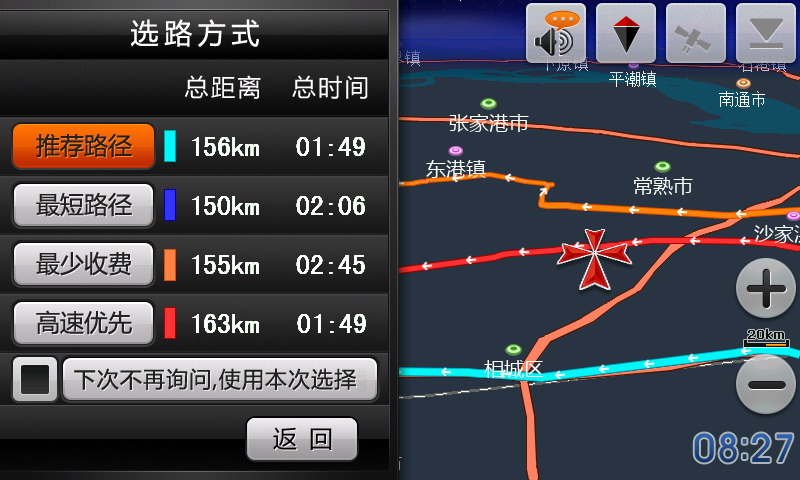Open the voice volume speaker icon
This screenshot has width=800, height=480.
(x=556, y=34)
